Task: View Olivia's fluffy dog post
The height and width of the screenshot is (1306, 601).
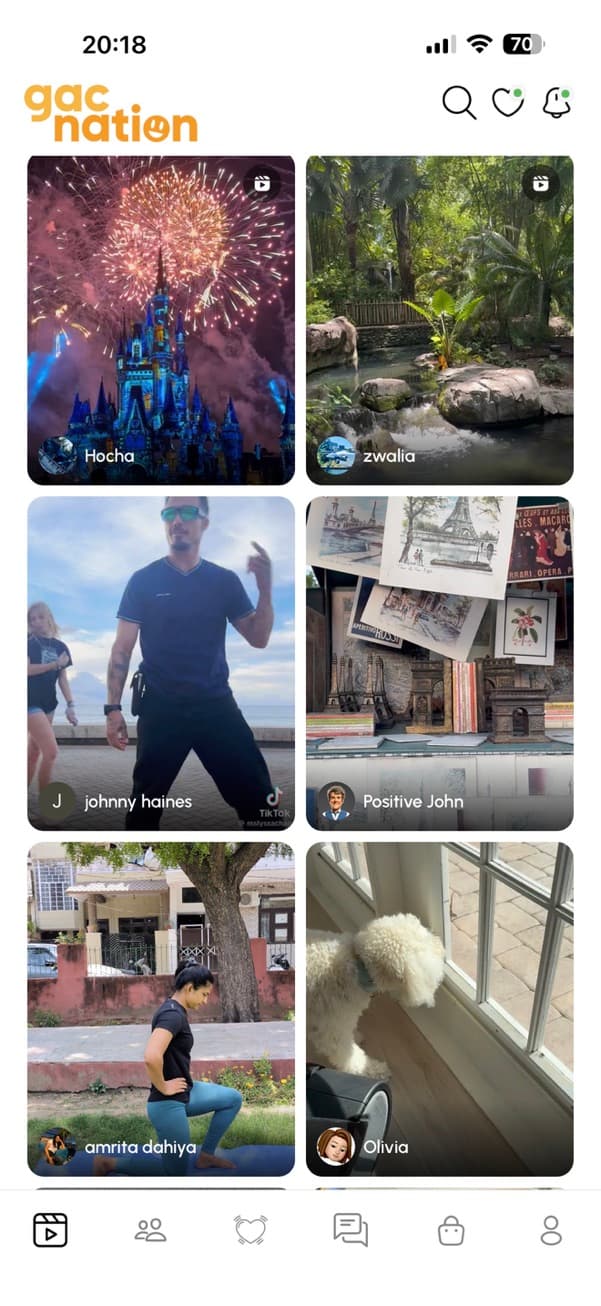Action: coord(439,1008)
